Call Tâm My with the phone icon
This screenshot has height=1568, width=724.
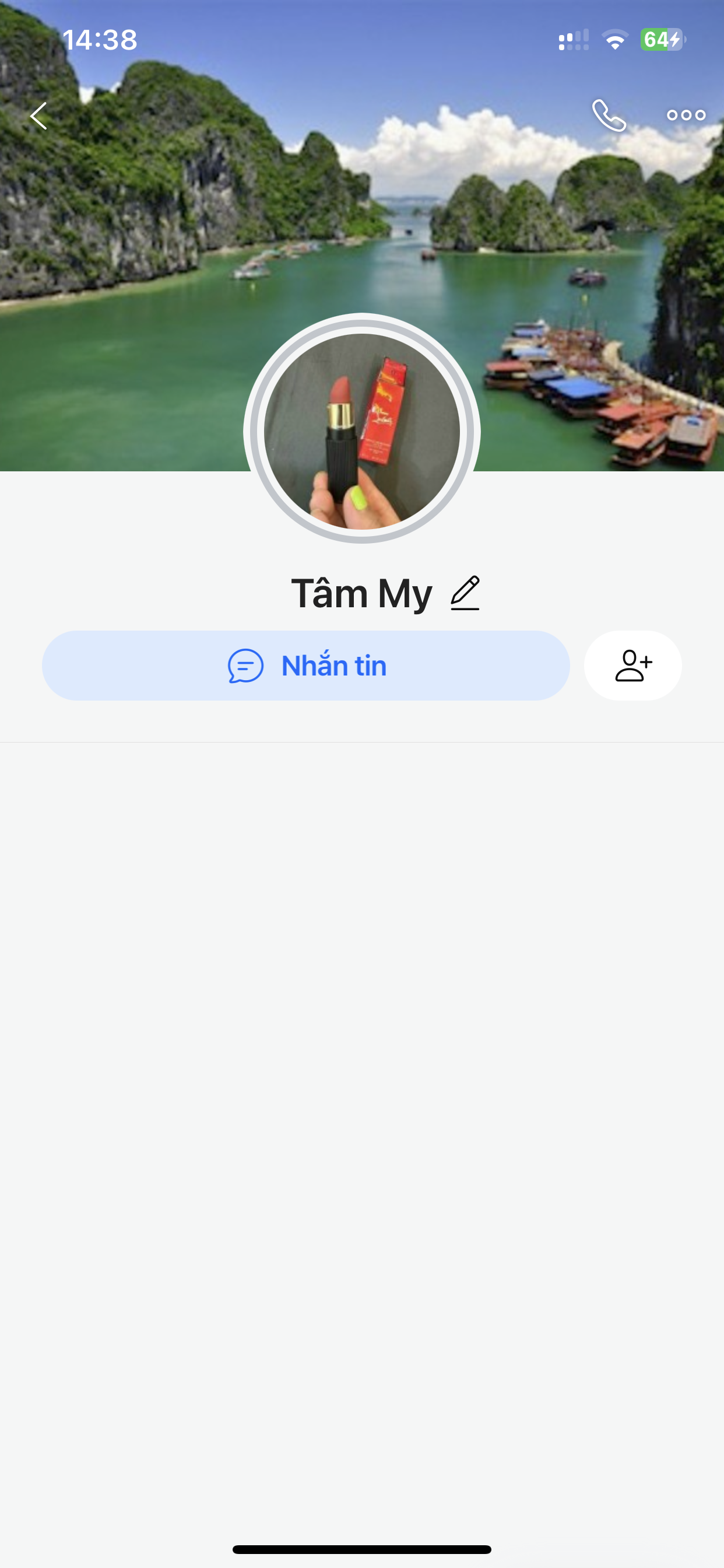tap(609, 115)
